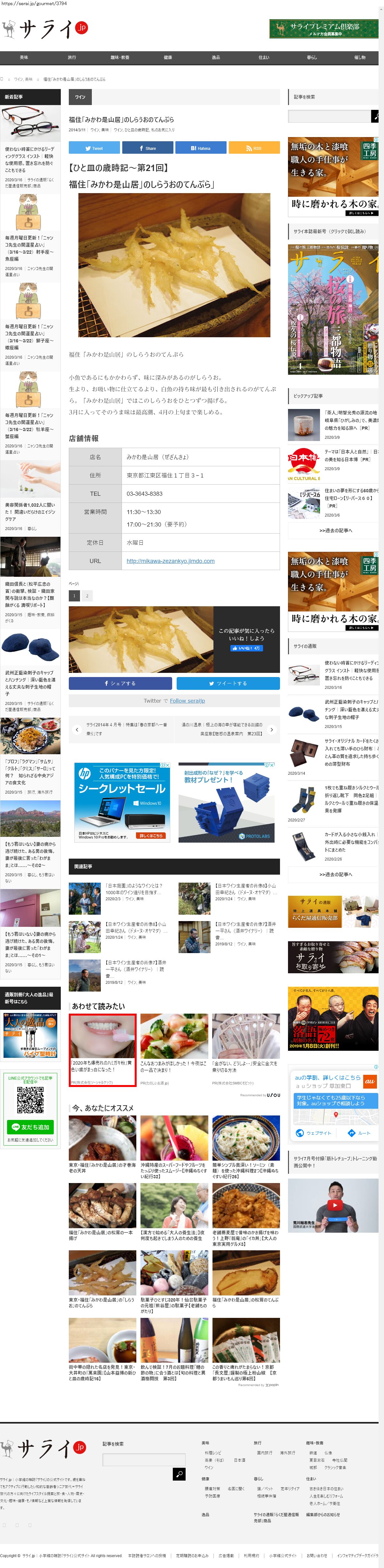Open the RSS feed button

tap(254, 148)
